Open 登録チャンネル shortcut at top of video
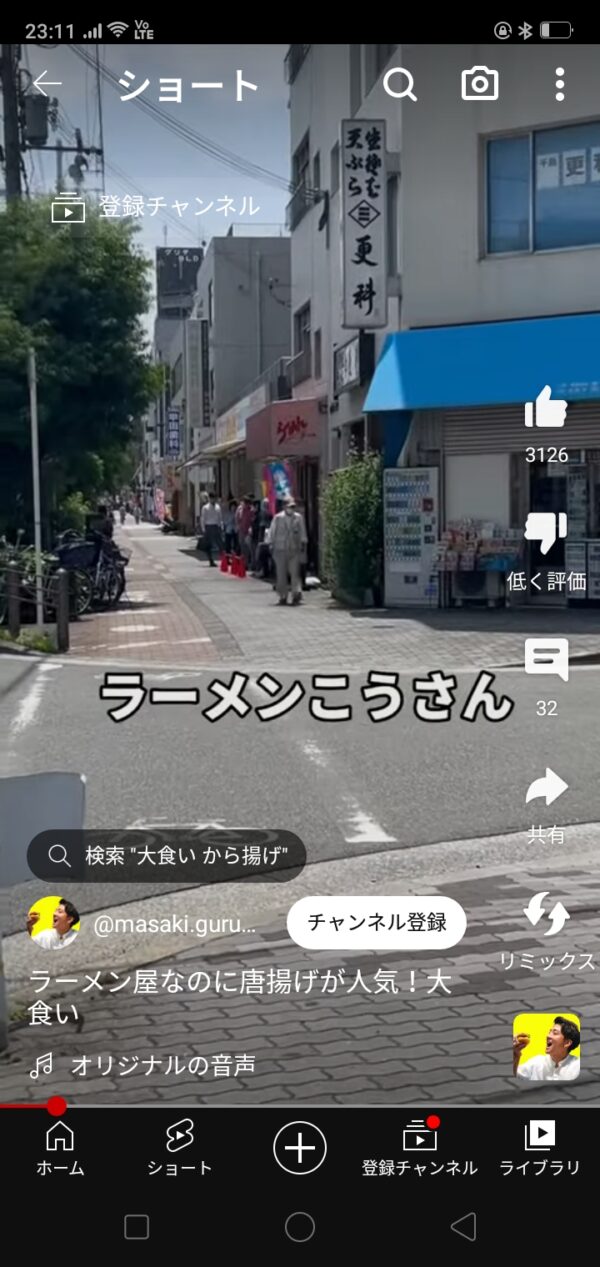 (x=156, y=207)
